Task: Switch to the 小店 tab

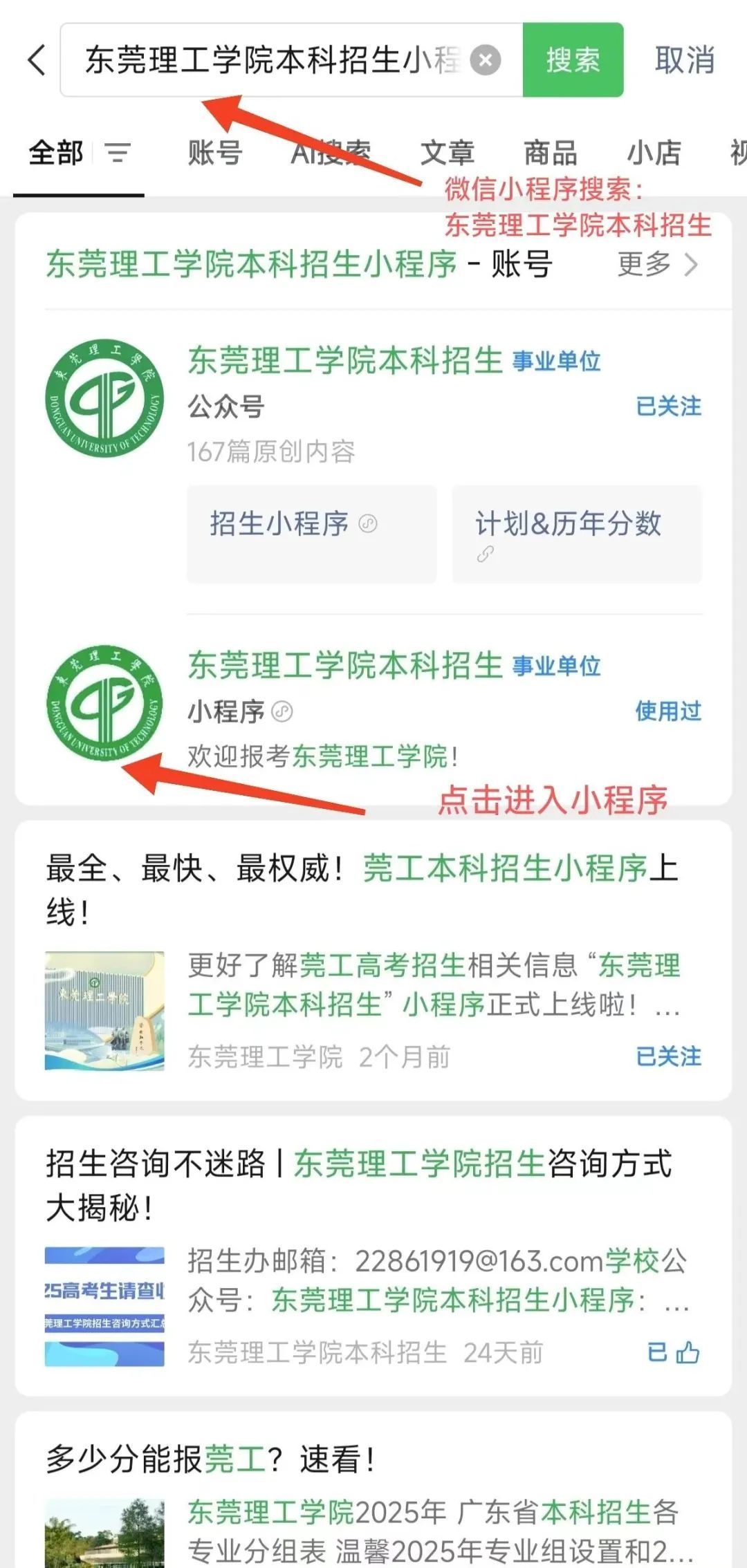Action: 653,153
